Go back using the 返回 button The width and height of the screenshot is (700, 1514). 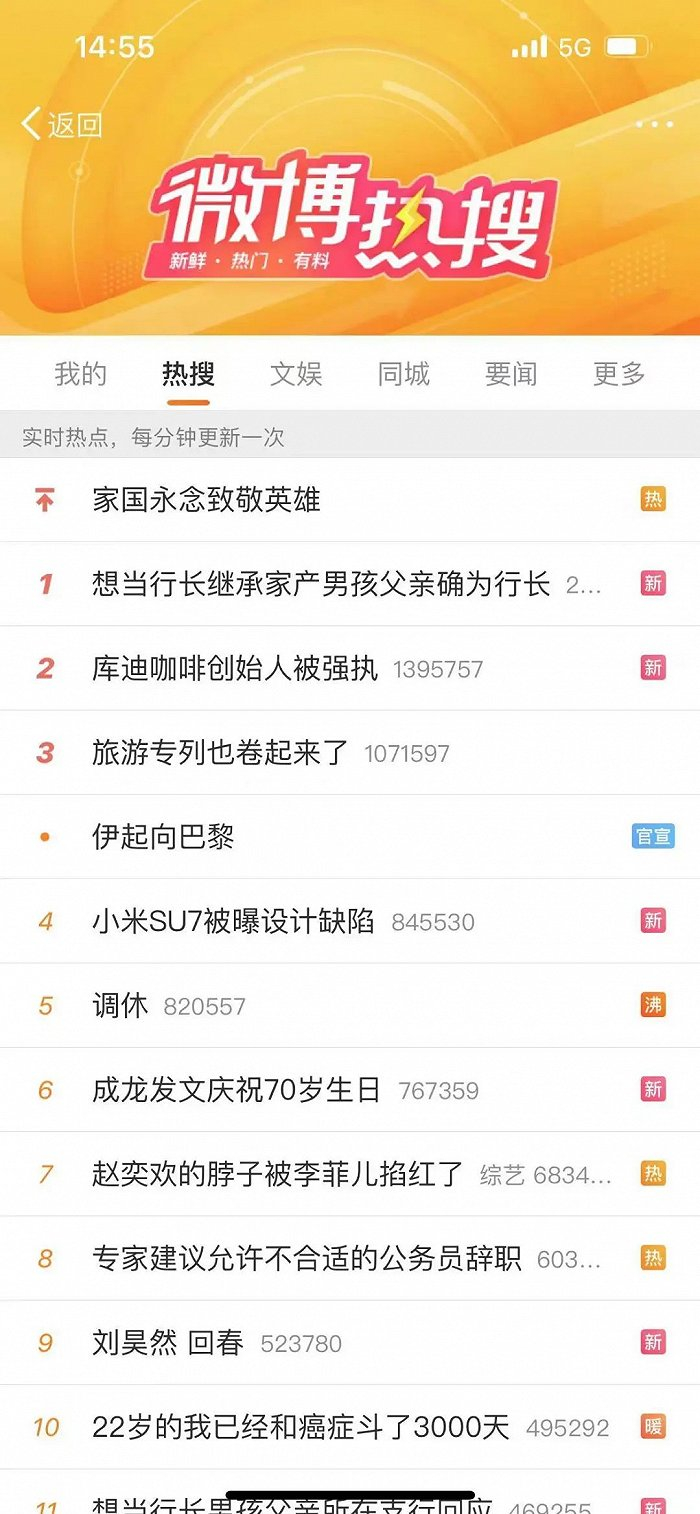62,125
